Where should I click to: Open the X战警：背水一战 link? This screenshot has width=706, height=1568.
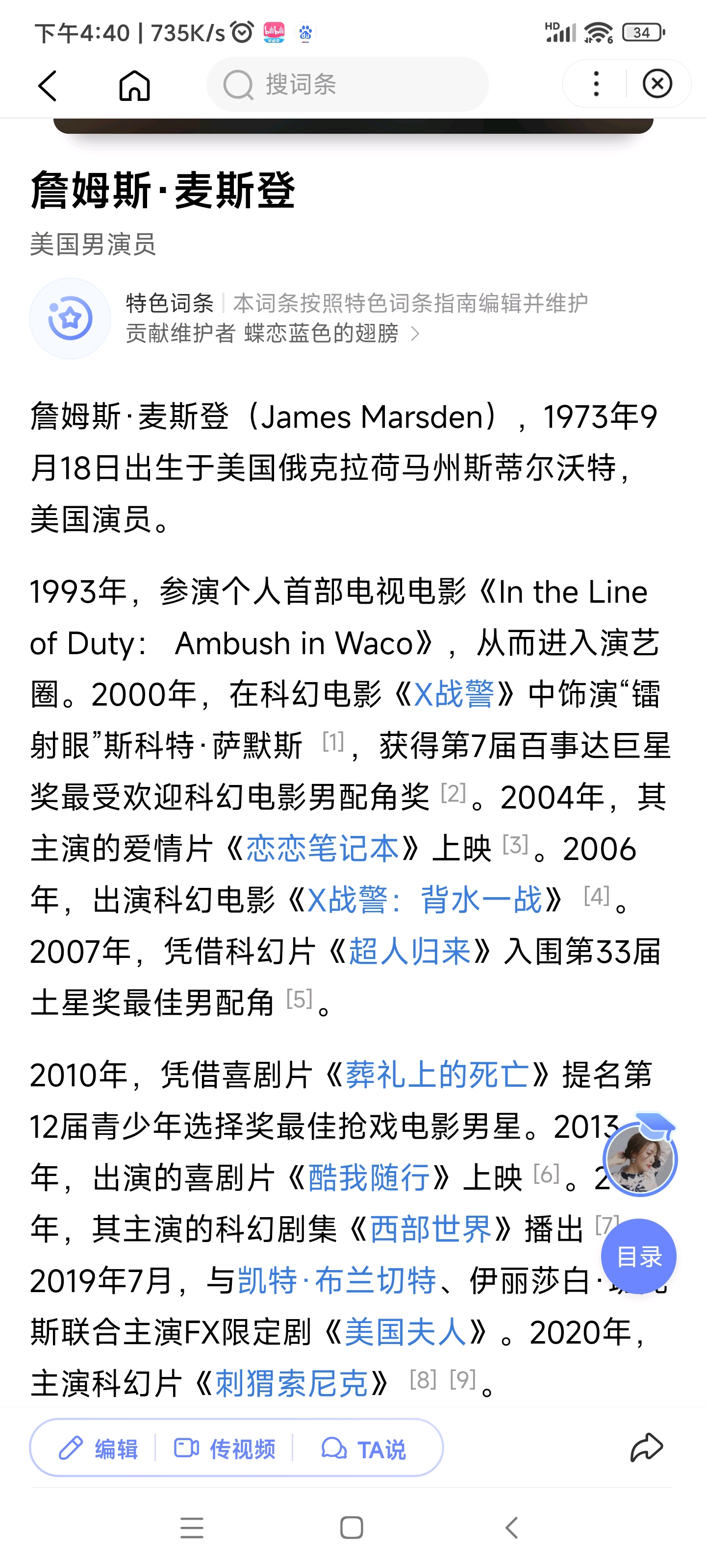coord(424,899)
